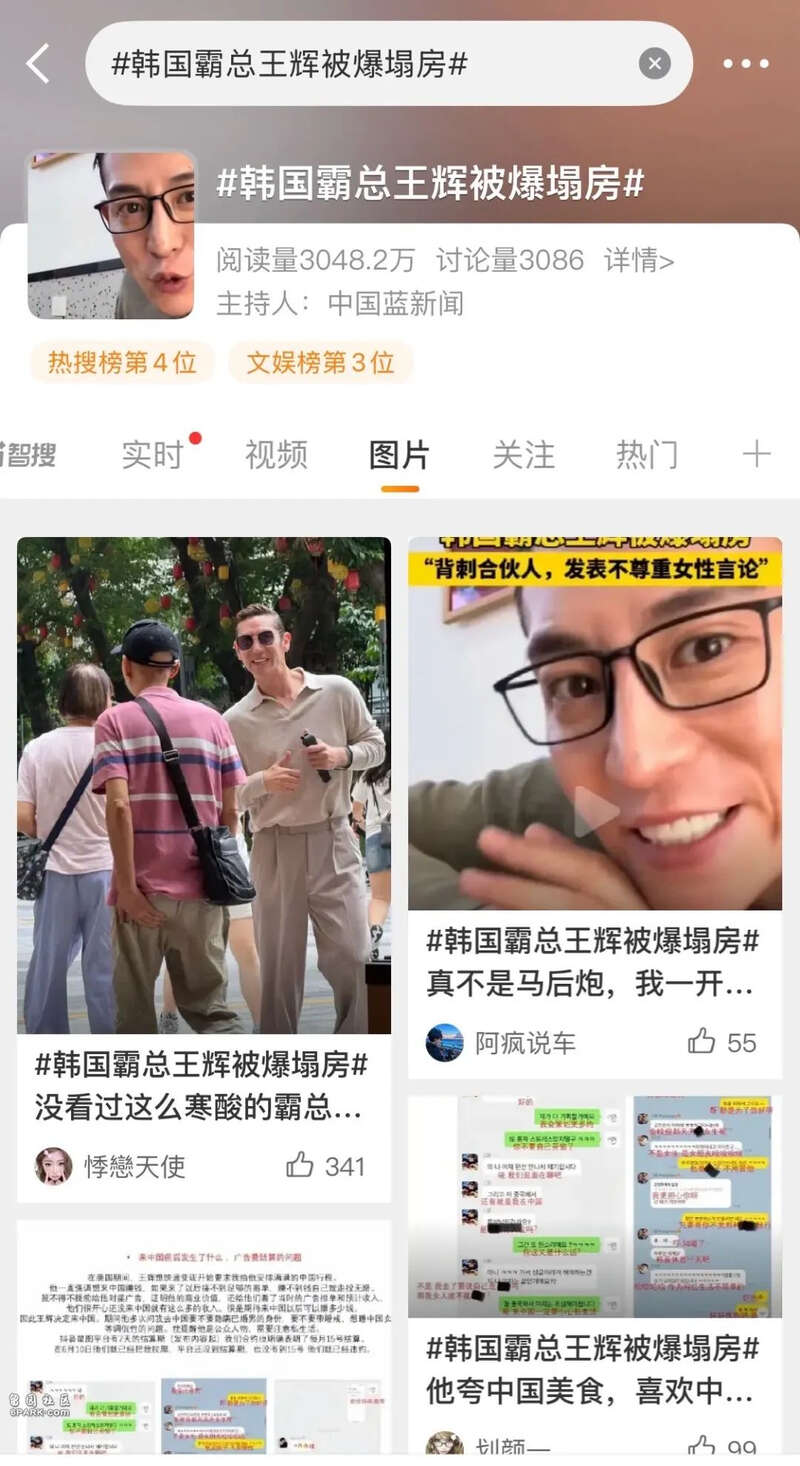Open topic 详情 details link
Viewport: 800px width, 1466px height.
(638, 261)
